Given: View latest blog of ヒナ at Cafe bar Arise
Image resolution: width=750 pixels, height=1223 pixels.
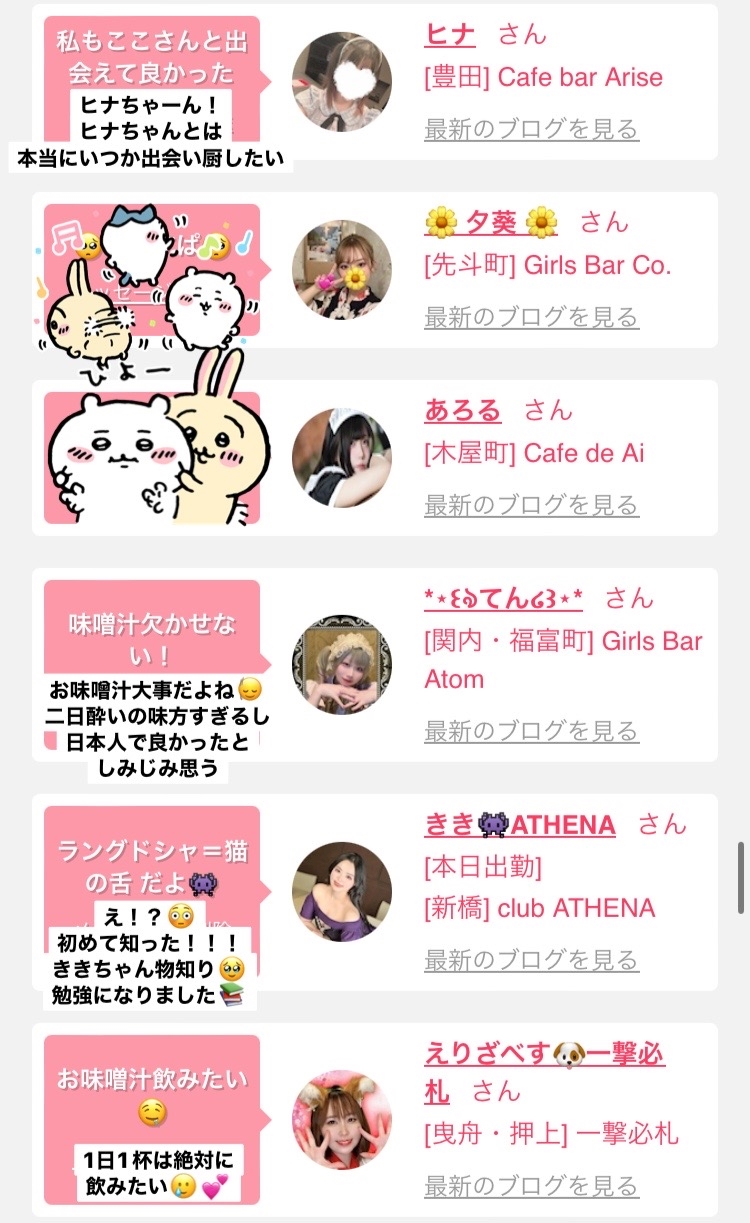Looking at the screenshot, I should (531, 129).
